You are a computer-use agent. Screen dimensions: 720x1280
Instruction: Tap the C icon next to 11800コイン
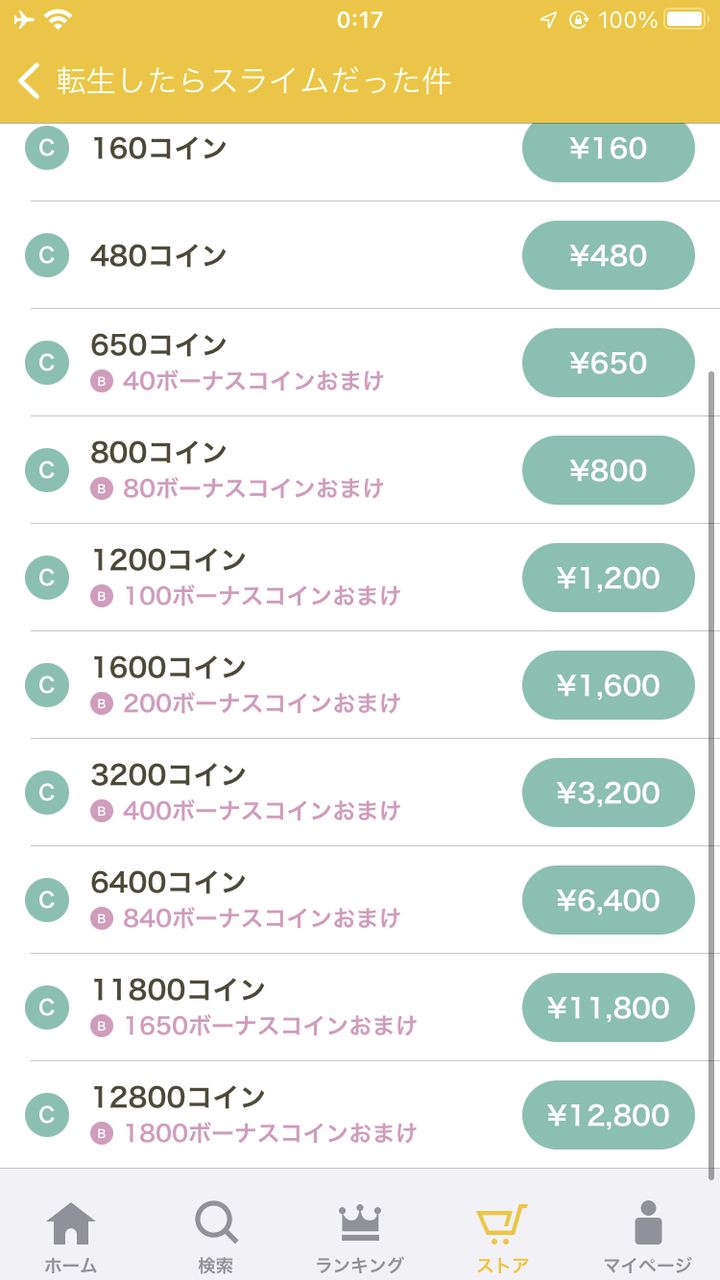tap(46, 1007)
